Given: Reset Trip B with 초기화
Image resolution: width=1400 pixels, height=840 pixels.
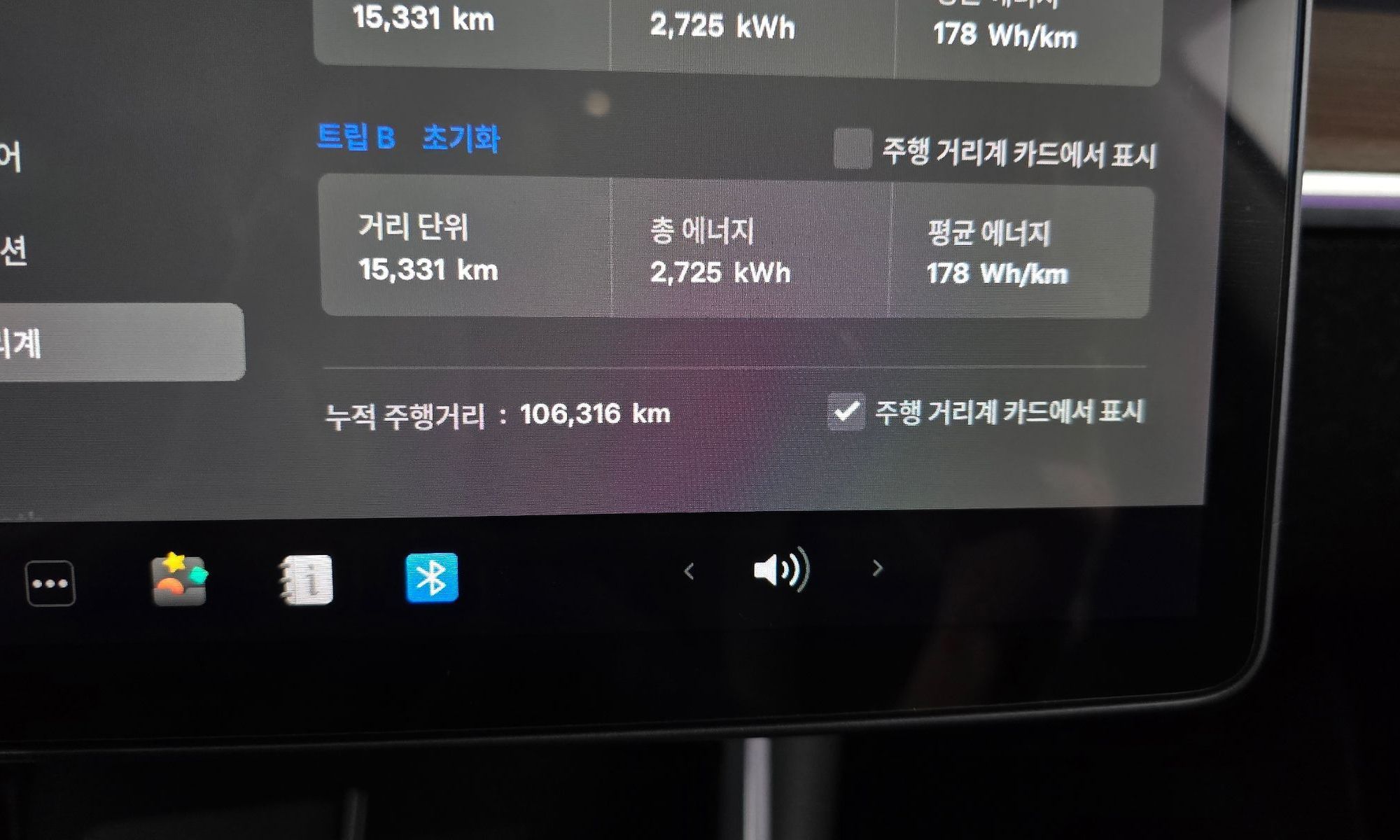Looking at the screenshot, I should [x=461, y=139].
